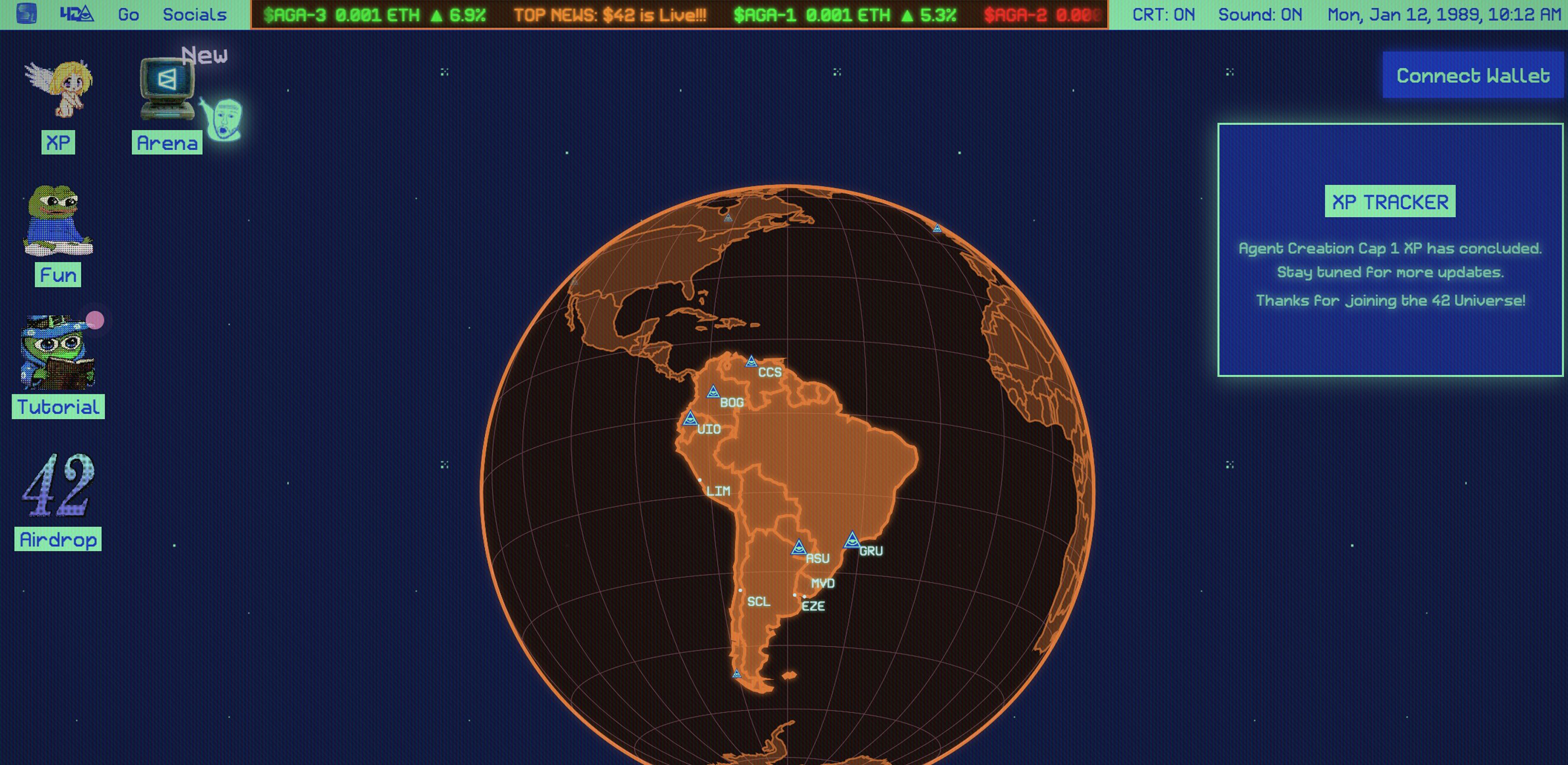Open the Socials menu
This screenshot has height=765, width=1568.
click(194, 14)
